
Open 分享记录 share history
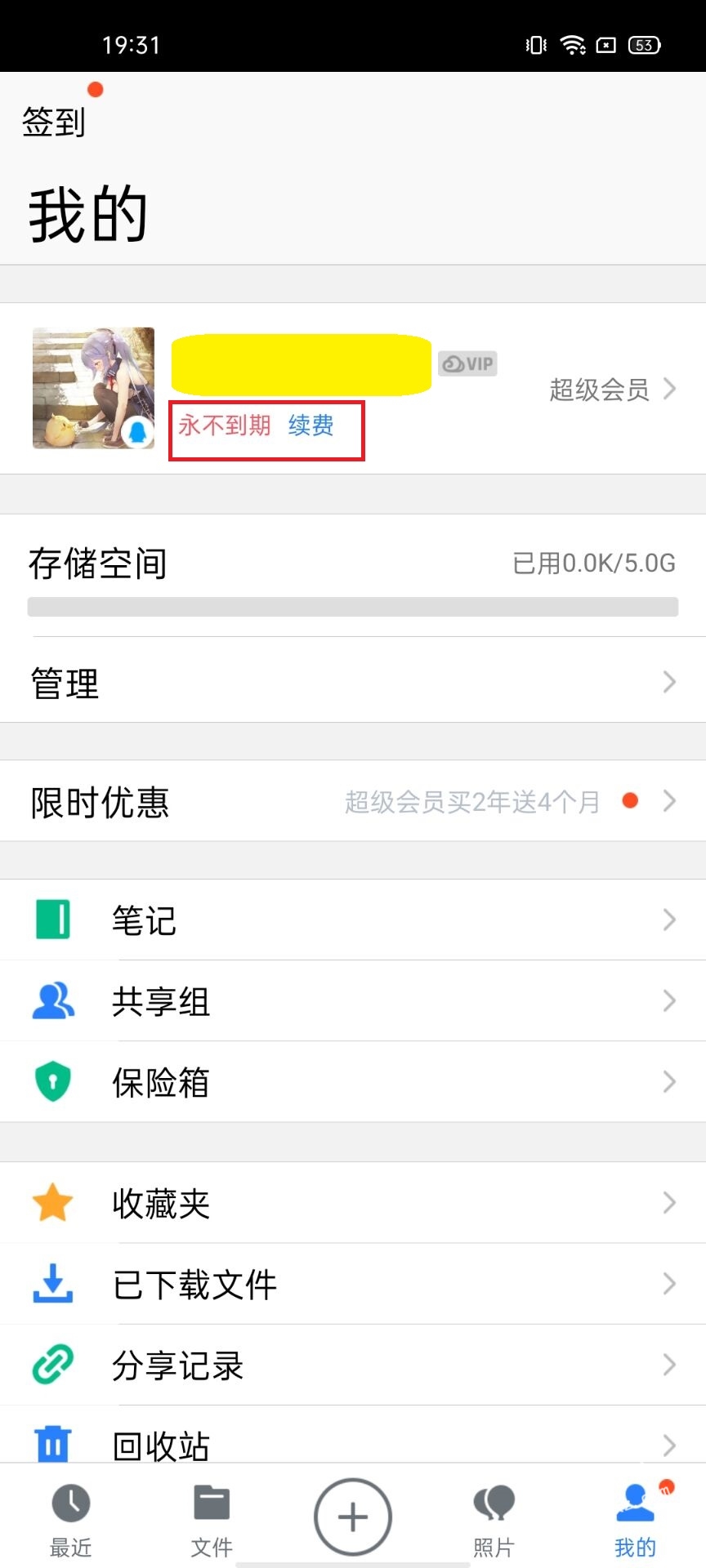(x=353, y=1365)
